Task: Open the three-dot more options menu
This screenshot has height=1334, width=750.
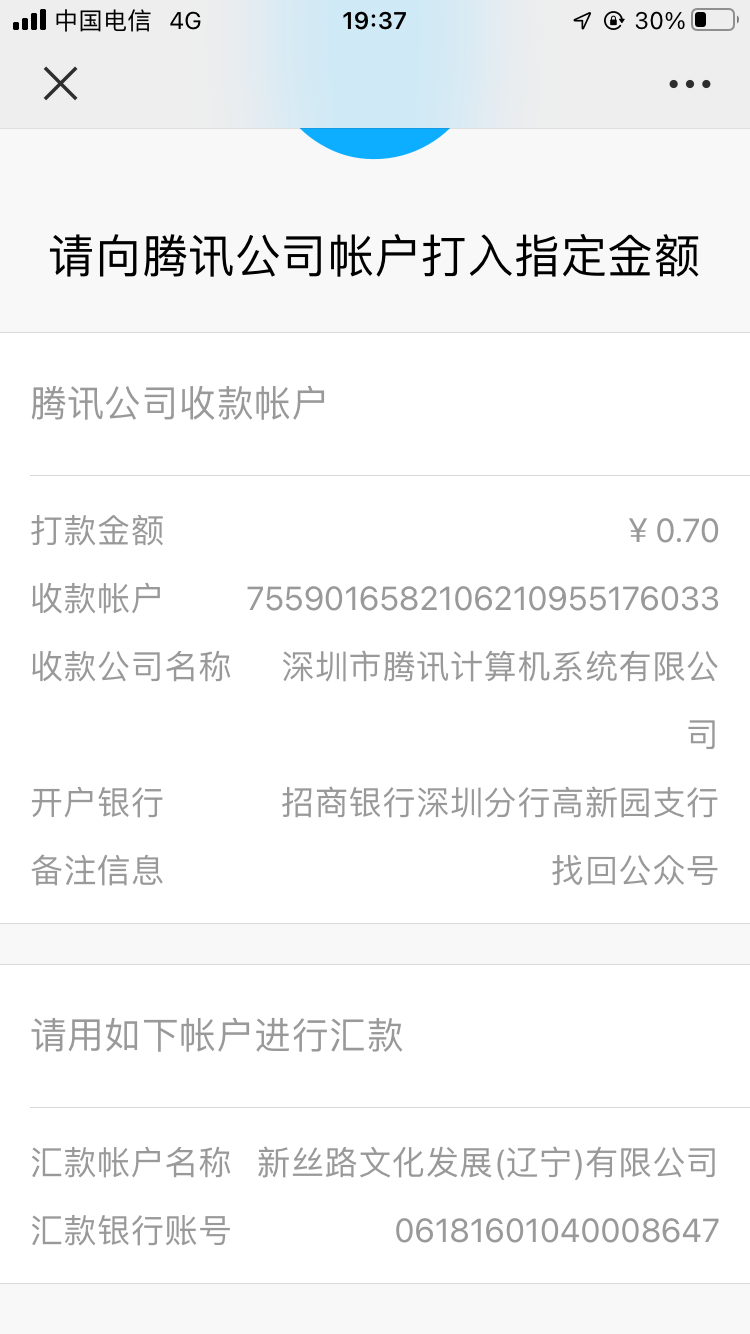Action: [x=690, y=84]
